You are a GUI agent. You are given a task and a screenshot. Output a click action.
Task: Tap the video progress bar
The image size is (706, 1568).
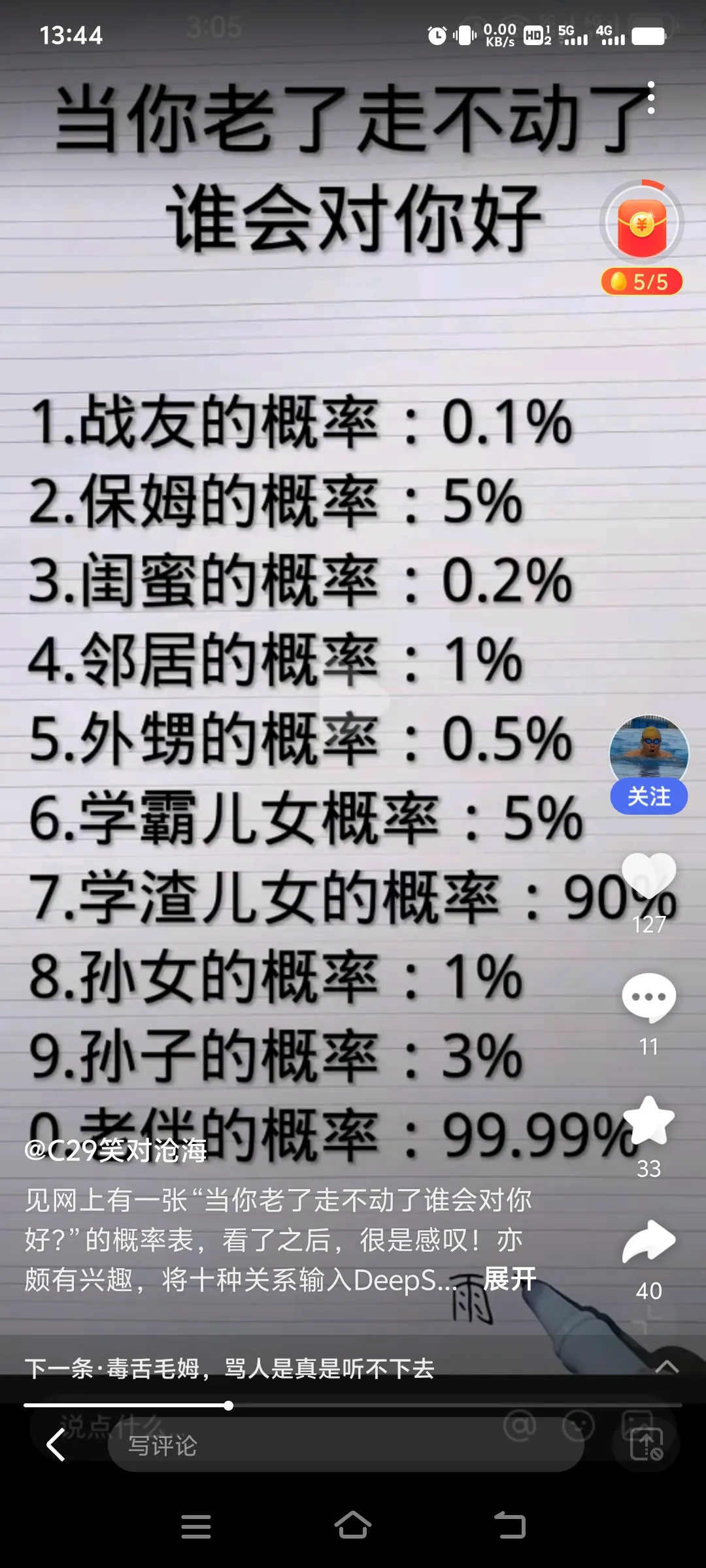[x=353, y=1405]
